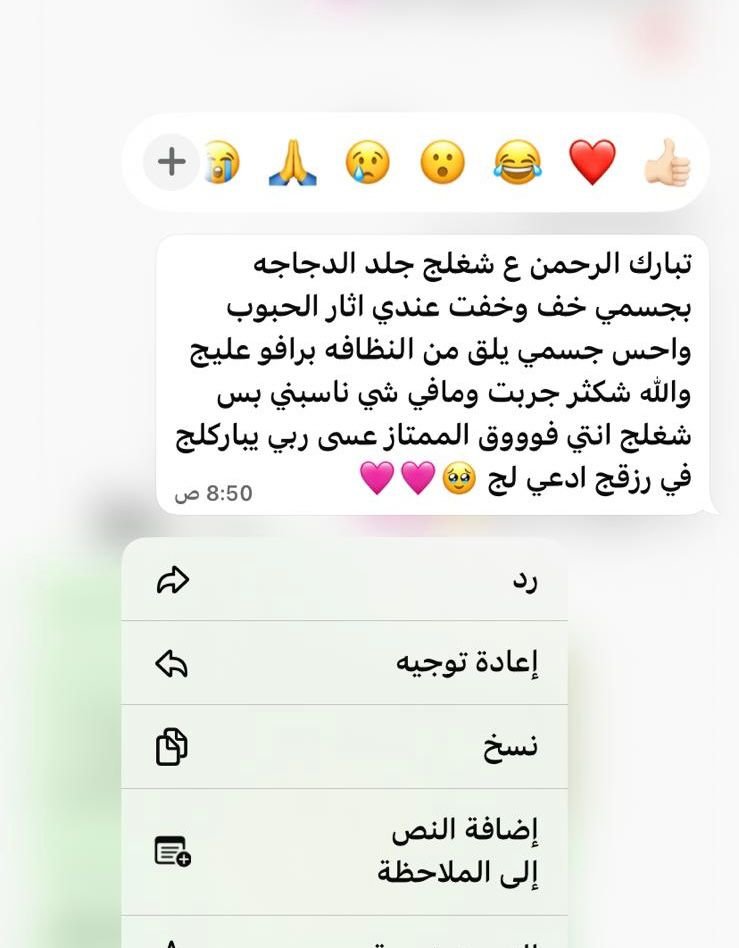React with the thumbs up emoji
This screenshot has height=948, width=739.
(x=668, y=162)
